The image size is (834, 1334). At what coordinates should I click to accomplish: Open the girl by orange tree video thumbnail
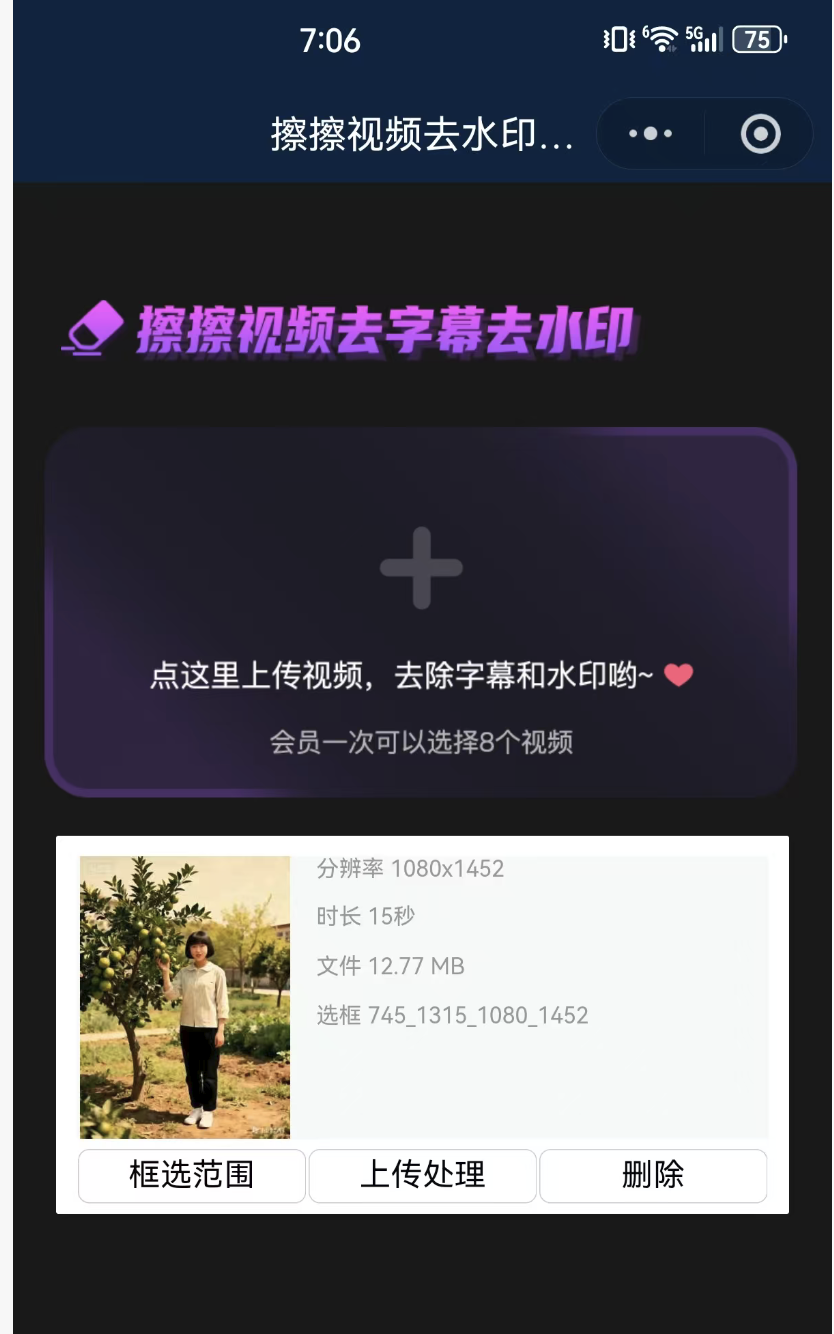pyautogui.click(x=185, y=997)
